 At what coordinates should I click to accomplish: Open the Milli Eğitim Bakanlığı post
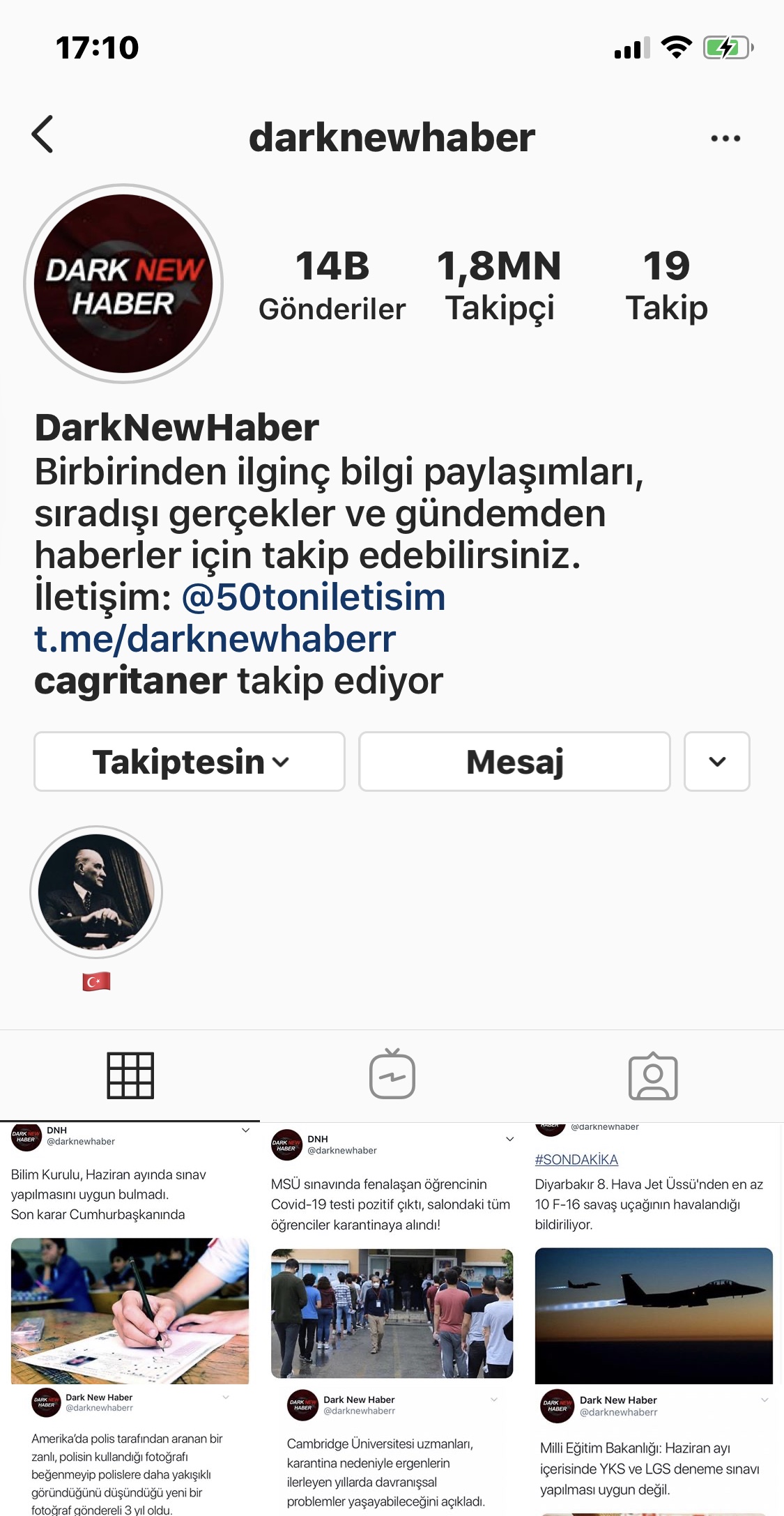click(x=654, y=1451)
